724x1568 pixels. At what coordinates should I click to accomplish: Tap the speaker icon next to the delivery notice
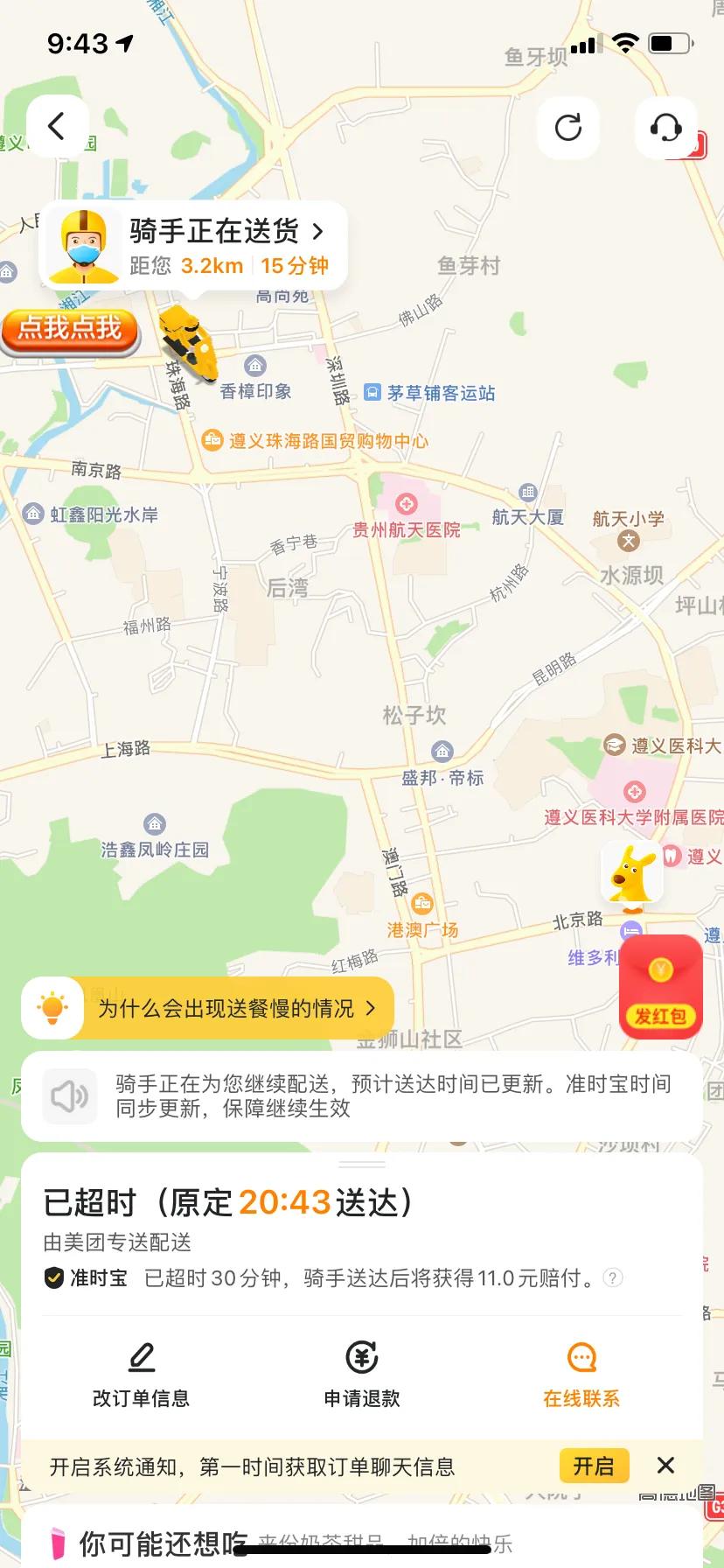[x=70, y=1095]
